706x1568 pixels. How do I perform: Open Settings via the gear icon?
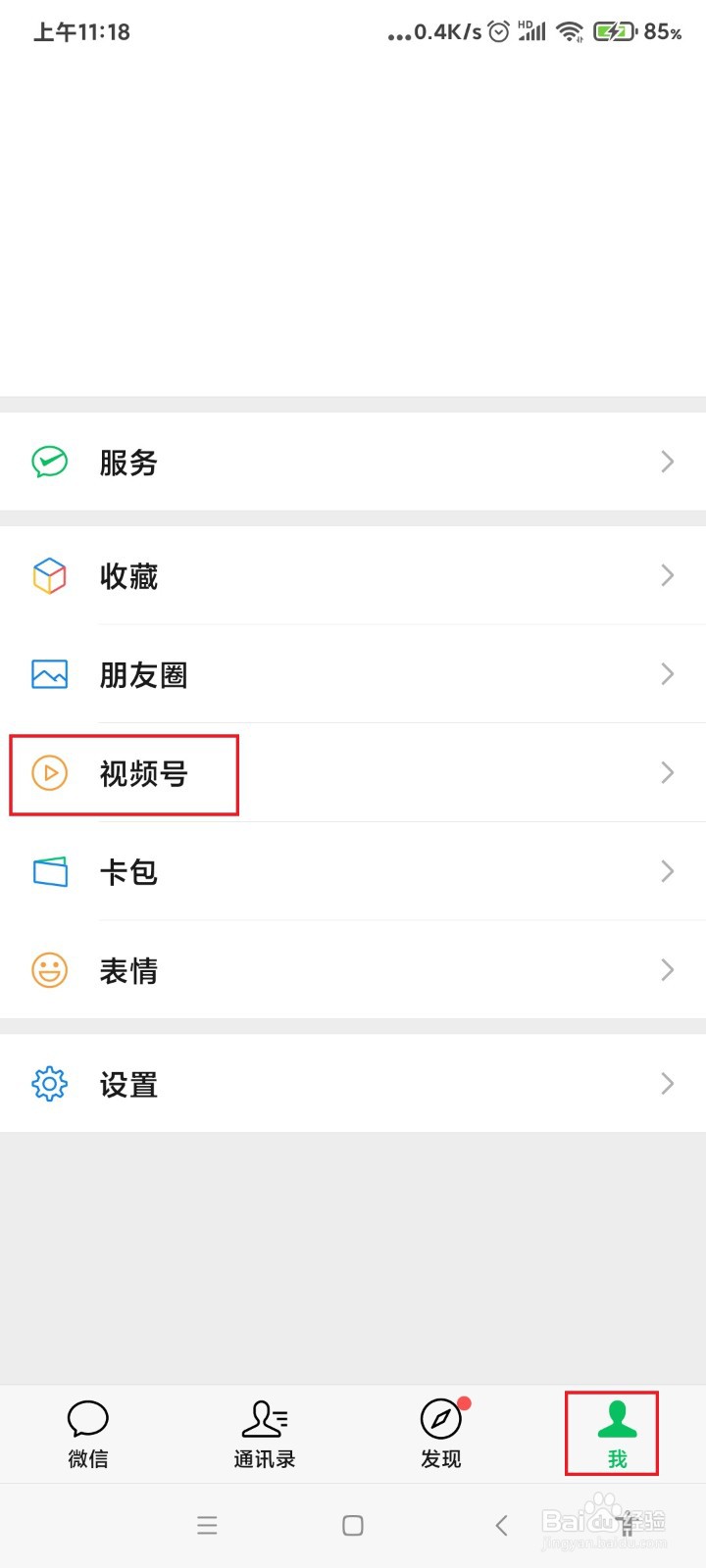click(x=49, y=1084)
